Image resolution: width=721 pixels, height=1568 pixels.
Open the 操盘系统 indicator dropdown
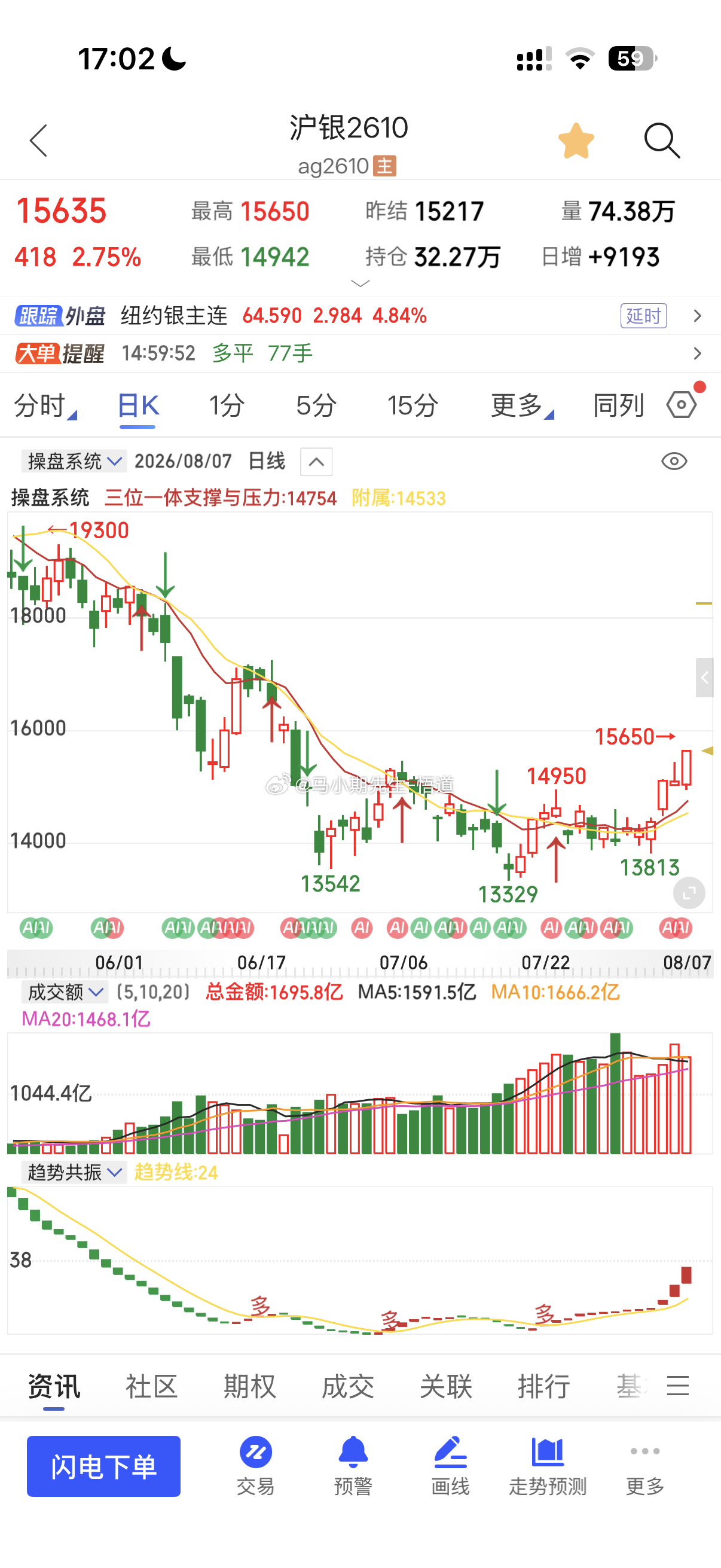pyautogui.click(x=74, y=461)
